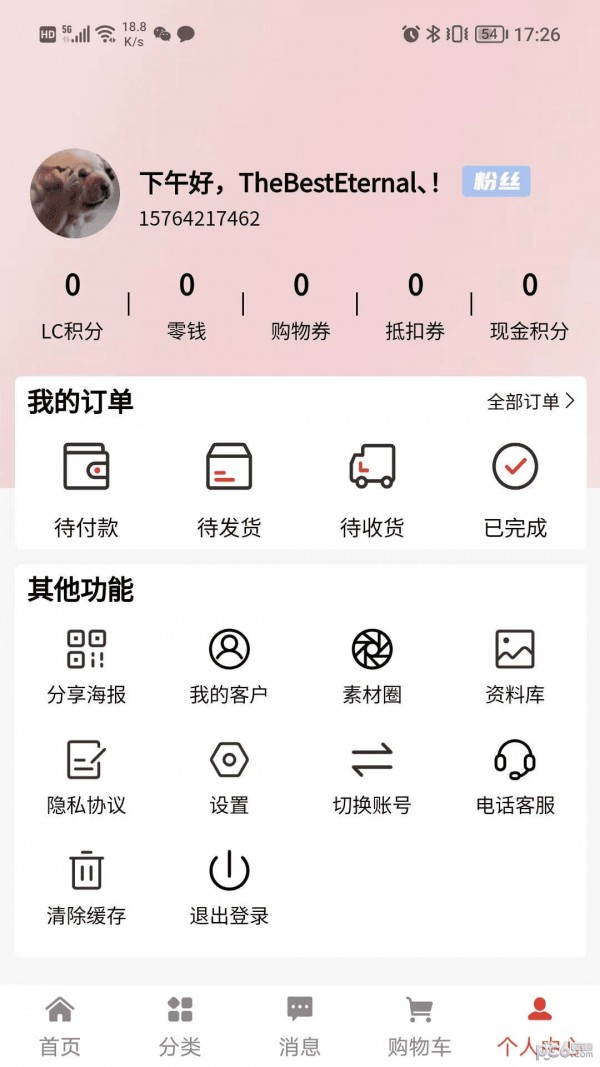Screen dimensions: 600x1067
Task: Switch to the 分类 tab
Action: pos(180,1025)
